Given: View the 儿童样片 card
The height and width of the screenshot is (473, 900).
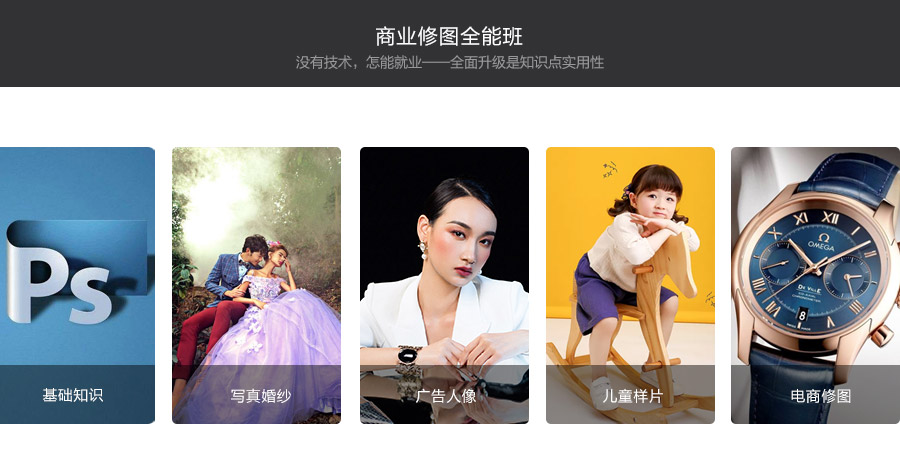Looking at the screenshot, I should pos(630,285).
